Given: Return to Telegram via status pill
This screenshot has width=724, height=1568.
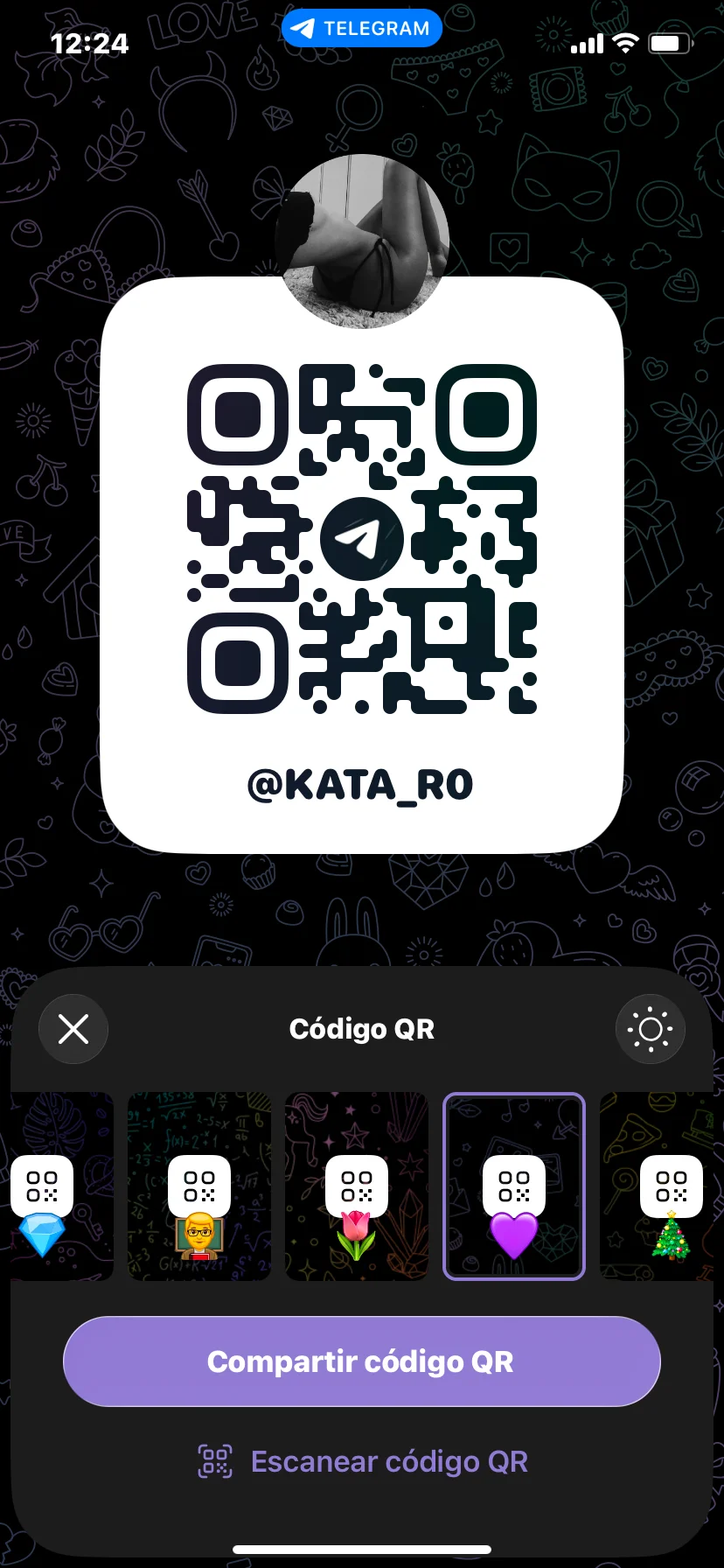Looking at the screenshot, I should pyautogui.click(x=362, y=29).
